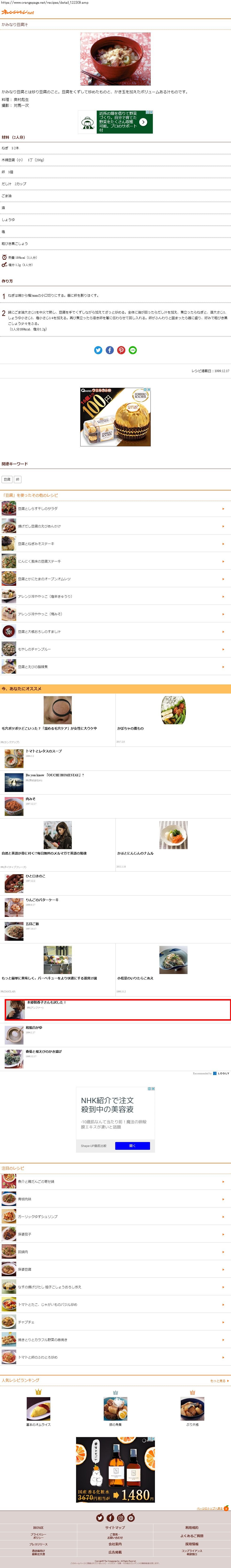The image size is (231, 1568).
Task: Pin the recipe to Pinterest
Action: (x=121, y=350)
